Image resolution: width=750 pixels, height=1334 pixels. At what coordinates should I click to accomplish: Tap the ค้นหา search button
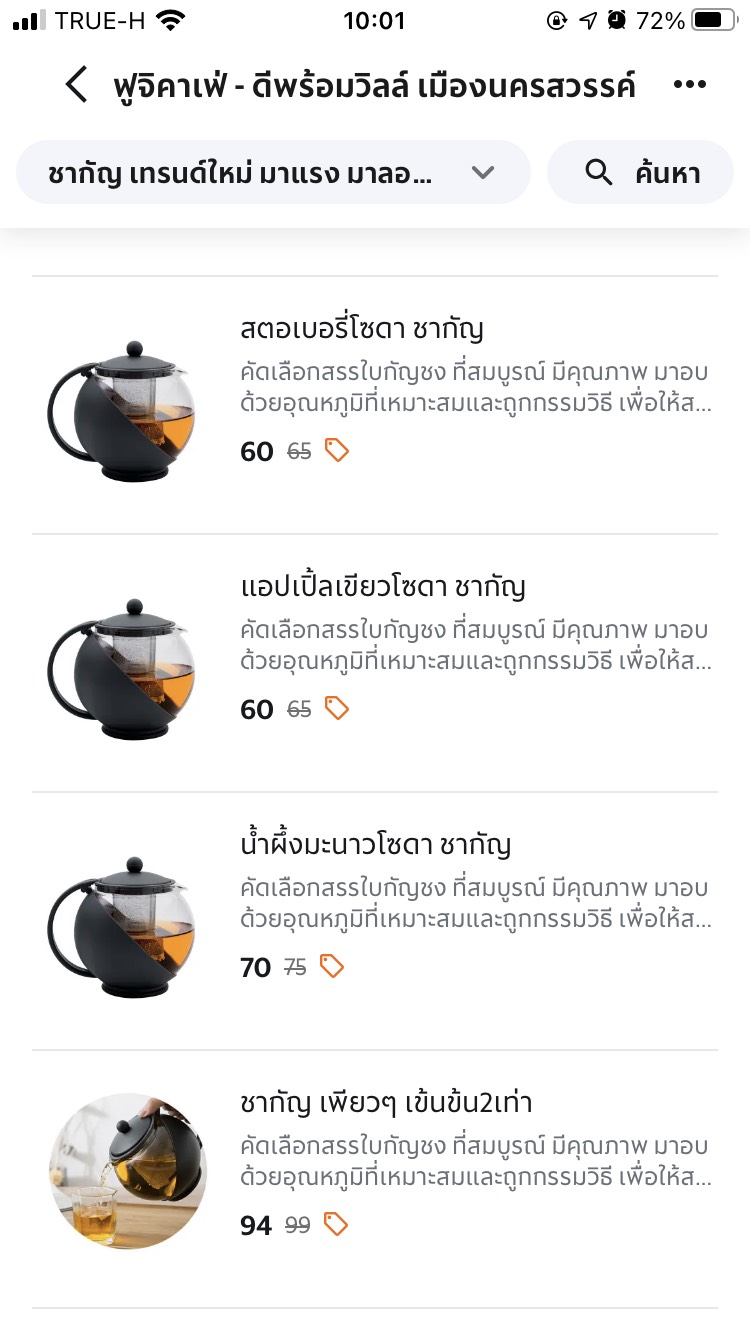(x=640, y=173)
